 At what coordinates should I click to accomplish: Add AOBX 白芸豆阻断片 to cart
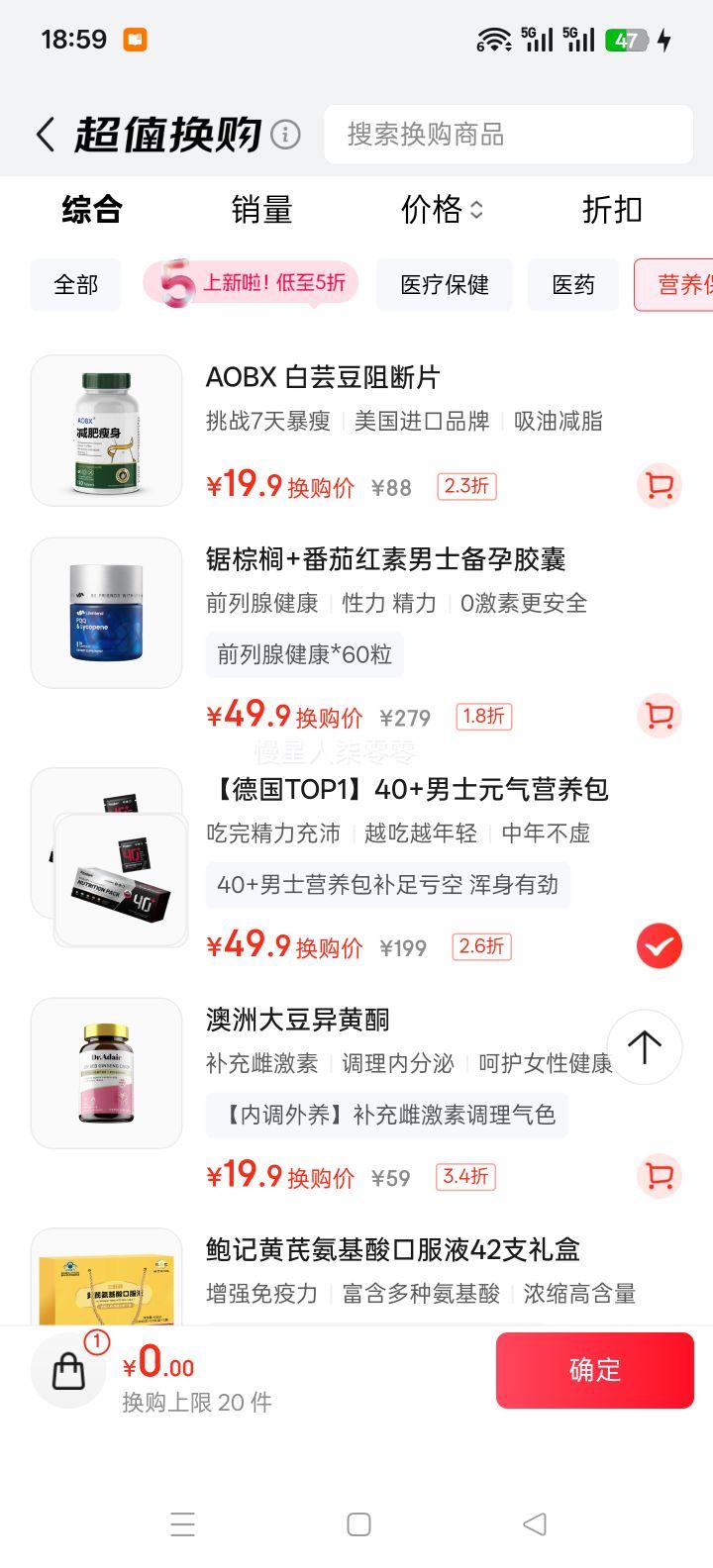click(x=659, y=486)
